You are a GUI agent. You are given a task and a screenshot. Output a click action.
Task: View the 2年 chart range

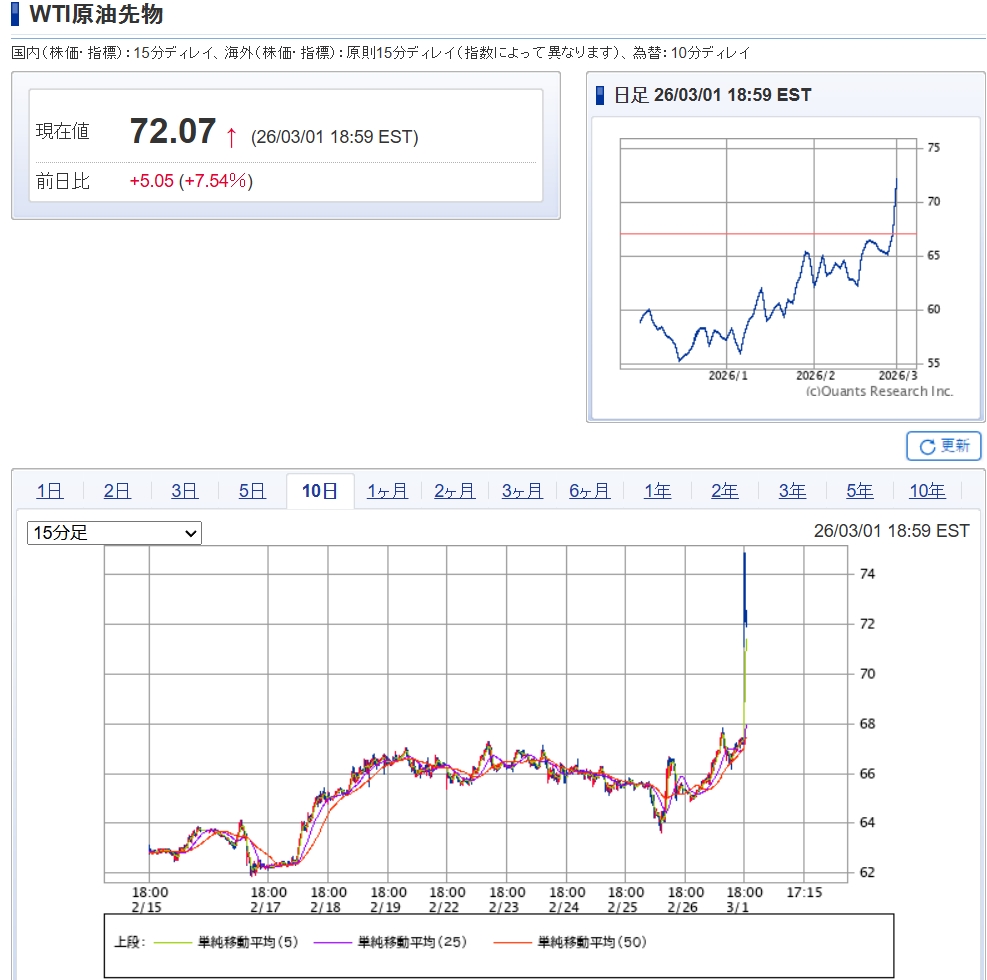[x=725, y=491]
